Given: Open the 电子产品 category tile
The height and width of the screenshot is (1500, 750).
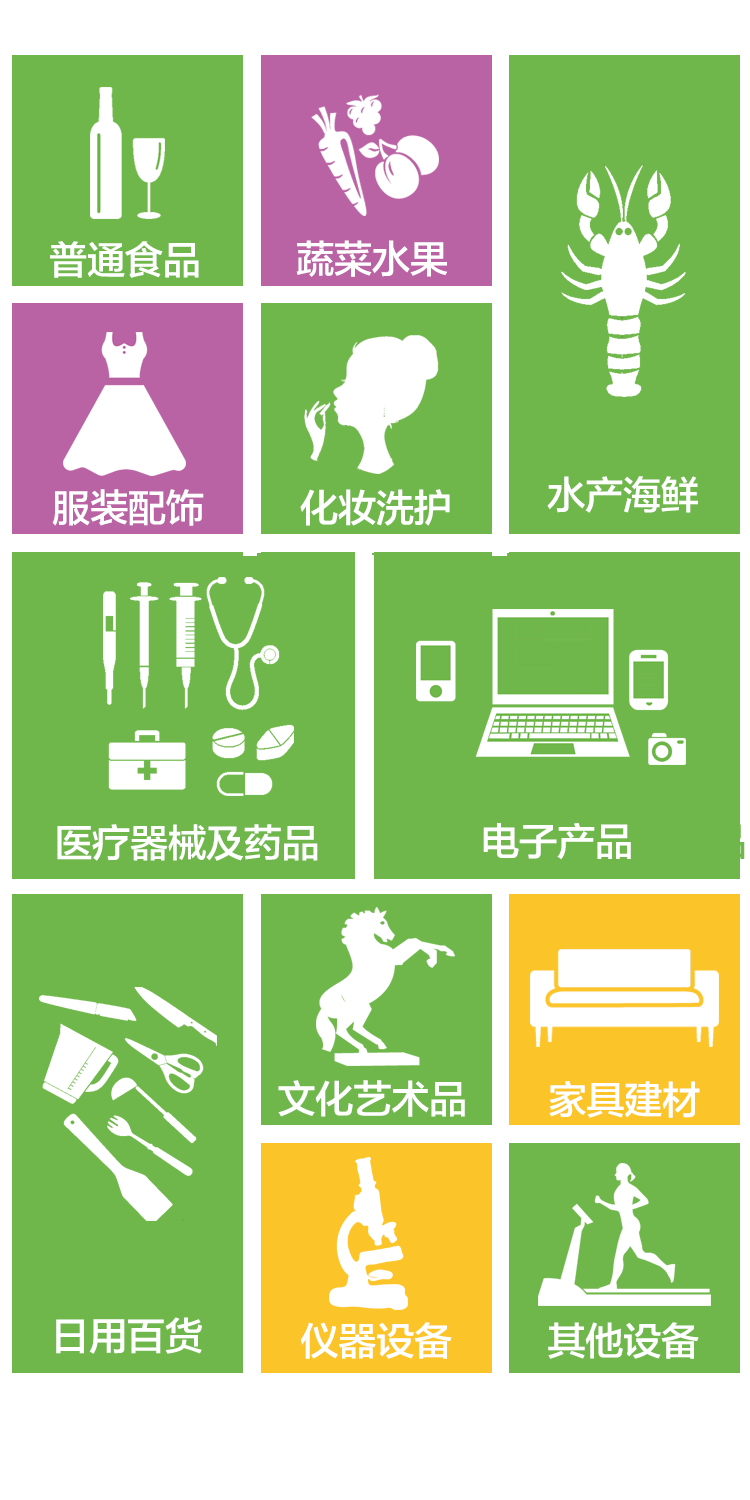Looking at the screenshot, I should pos(557,715).
